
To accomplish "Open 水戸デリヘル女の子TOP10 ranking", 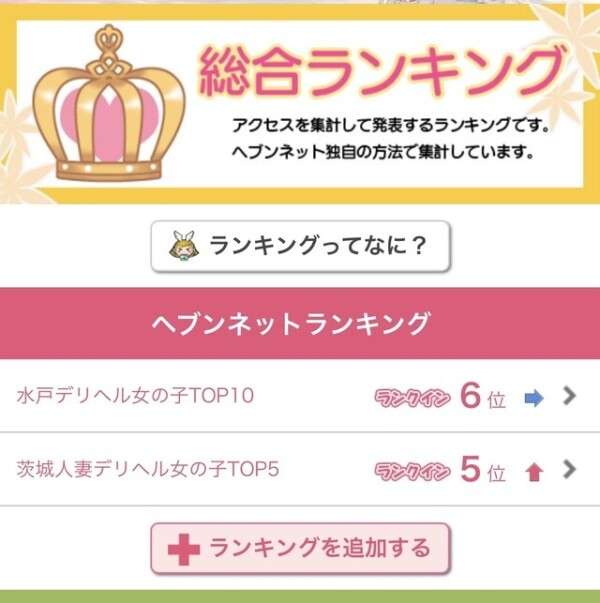I will coord(300,396).
